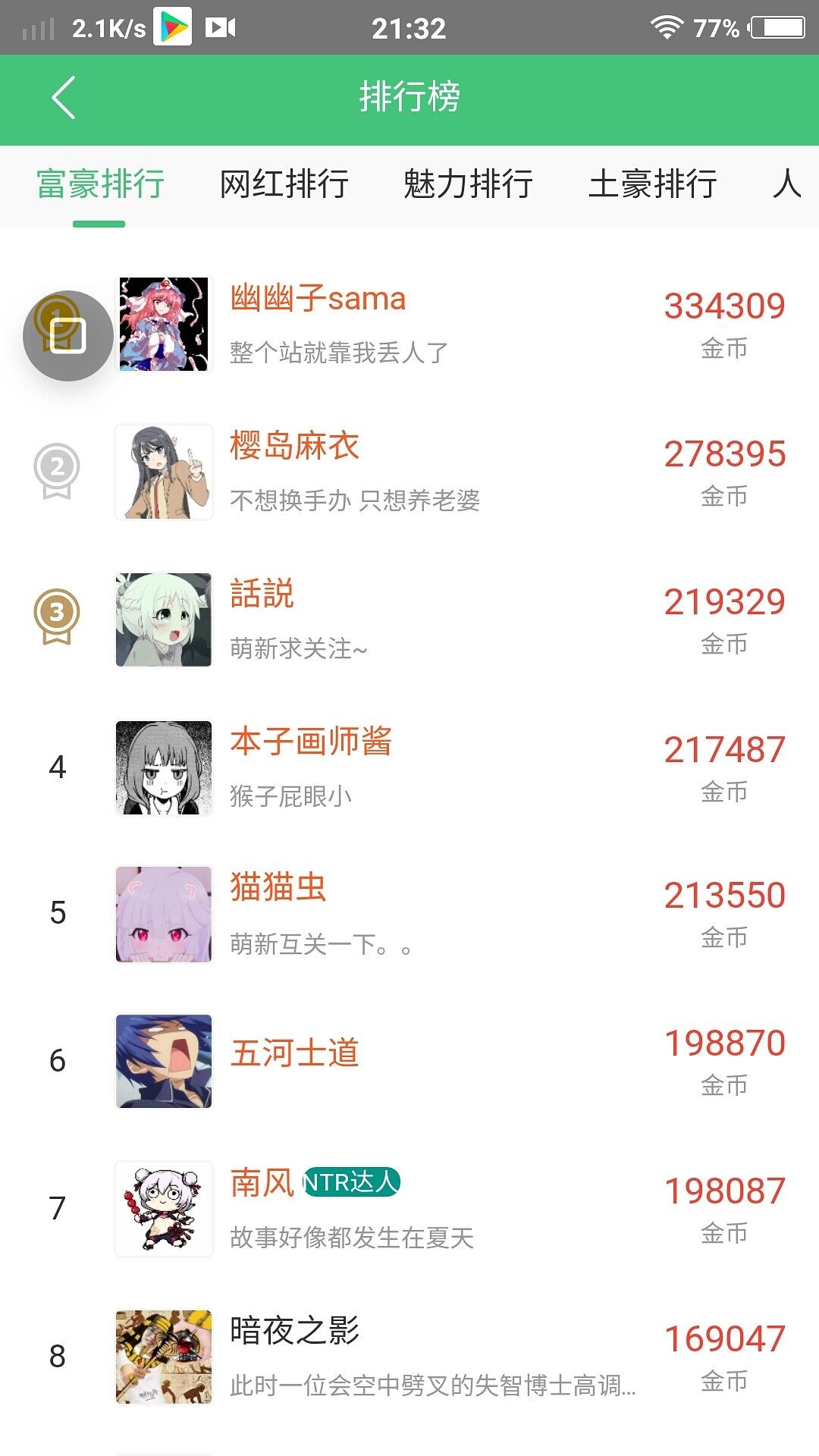Switch to the 魅力排行 tab
This screenshot has width=819, height=1456.
(x=468, y=185)
